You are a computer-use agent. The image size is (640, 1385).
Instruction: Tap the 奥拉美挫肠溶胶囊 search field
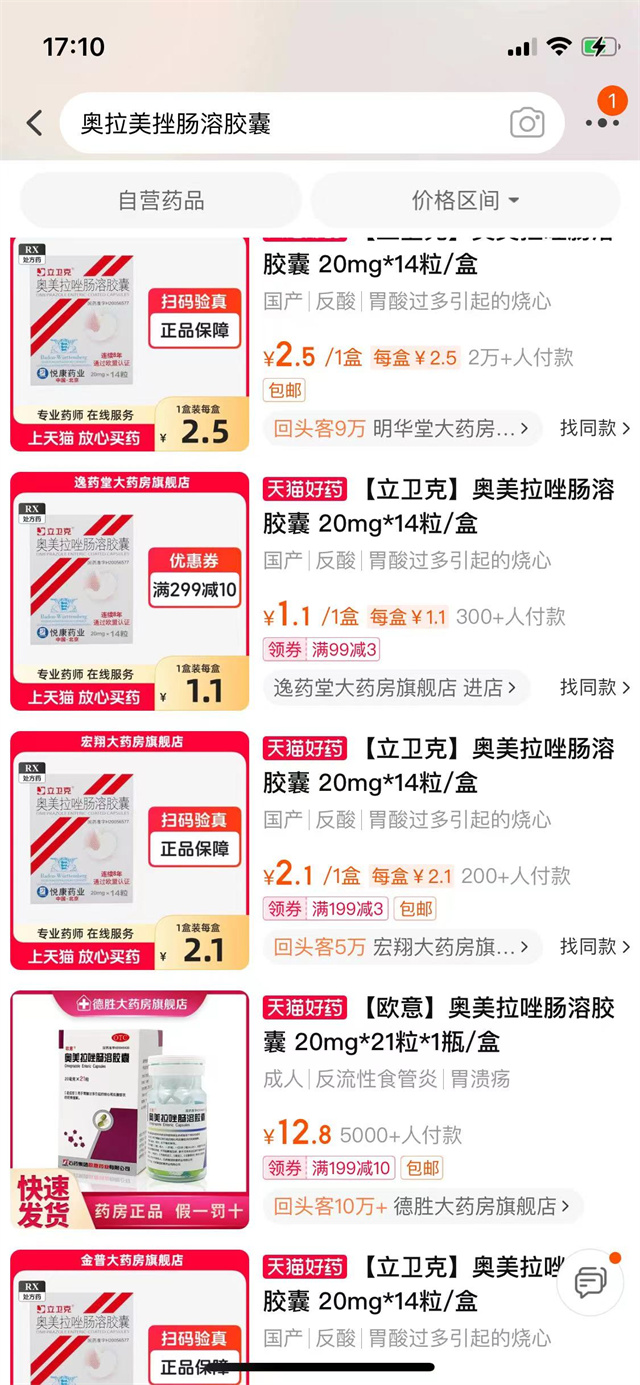[280, 124]
